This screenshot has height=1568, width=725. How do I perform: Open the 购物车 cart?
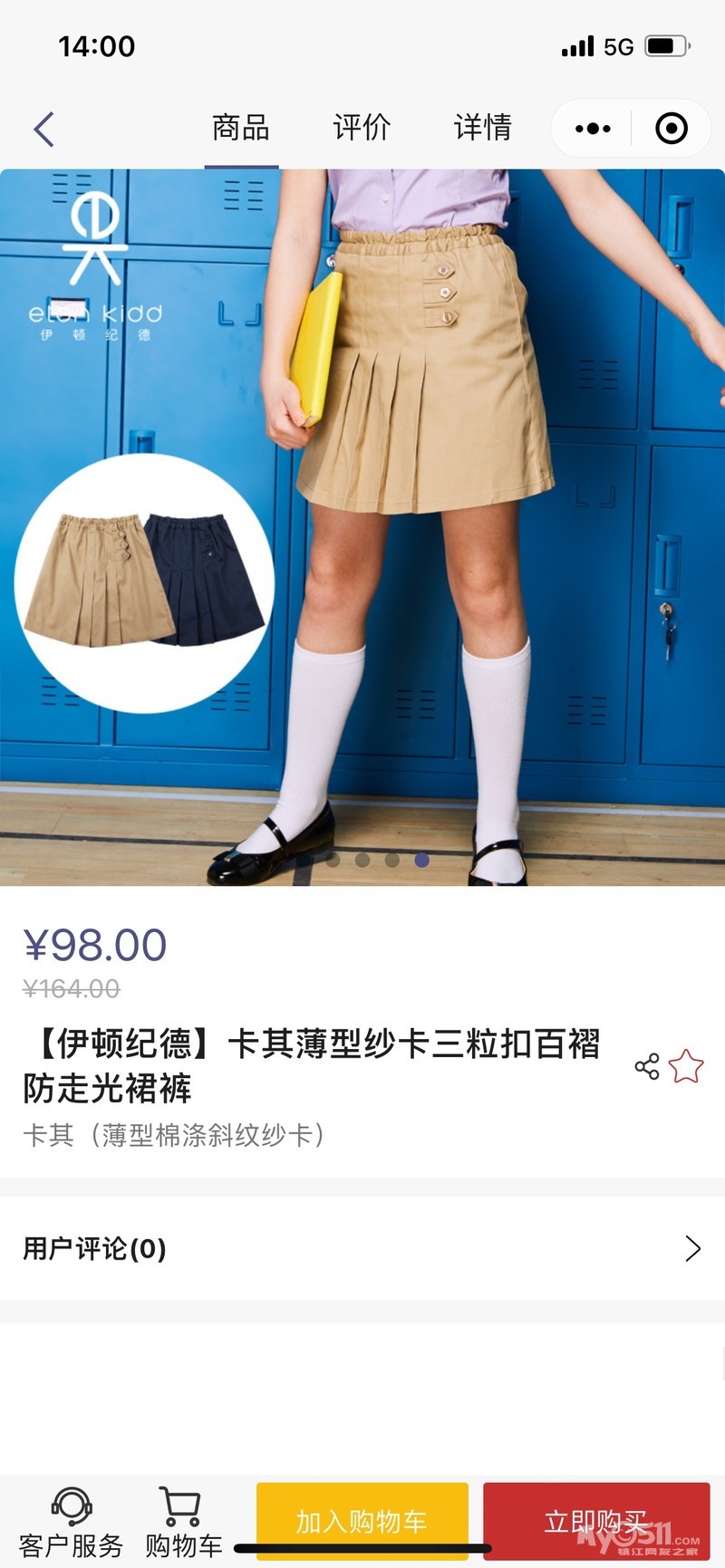(x=183, y=1522)
